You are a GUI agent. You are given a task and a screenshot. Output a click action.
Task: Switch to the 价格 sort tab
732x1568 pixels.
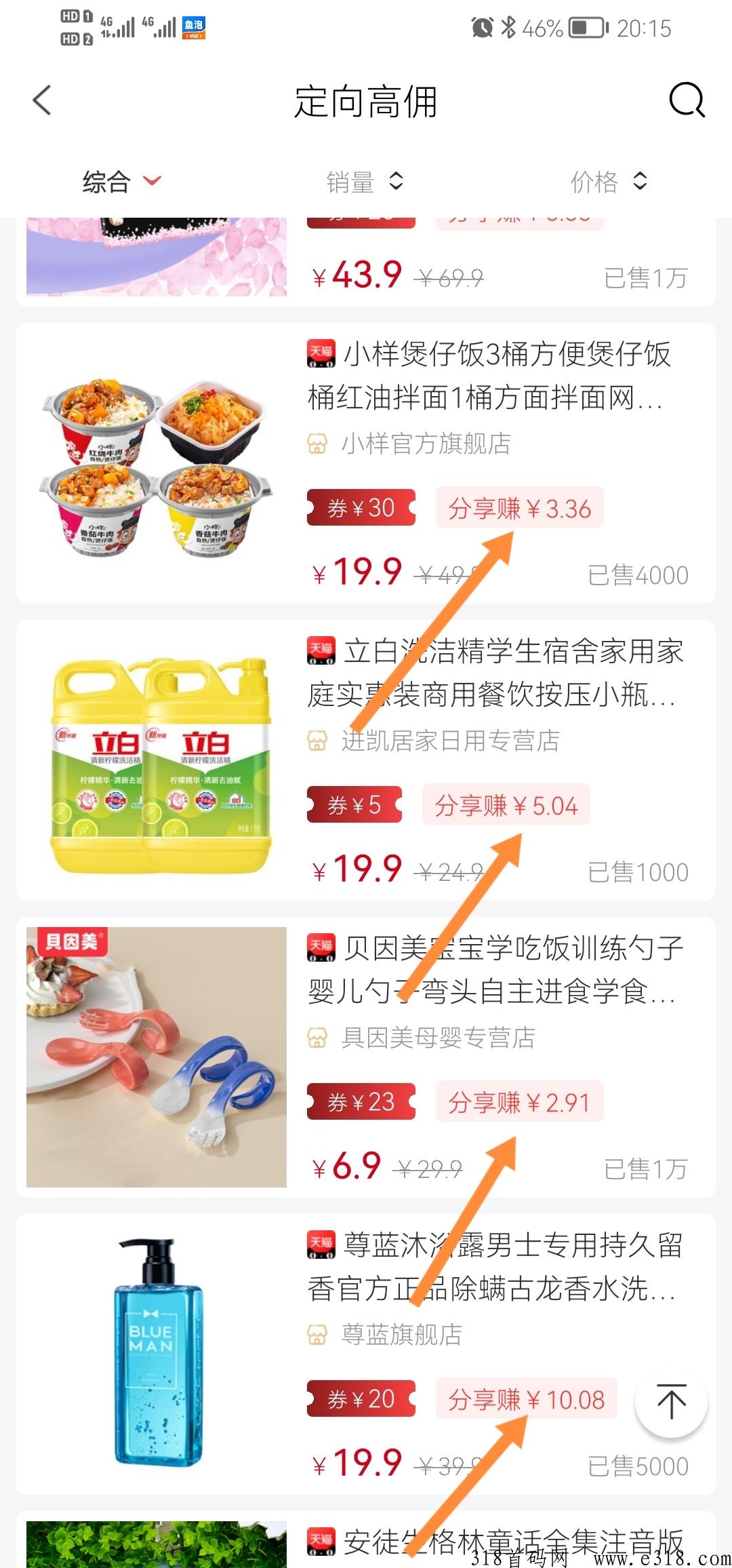pyautogui.click(x=593, y=181)
